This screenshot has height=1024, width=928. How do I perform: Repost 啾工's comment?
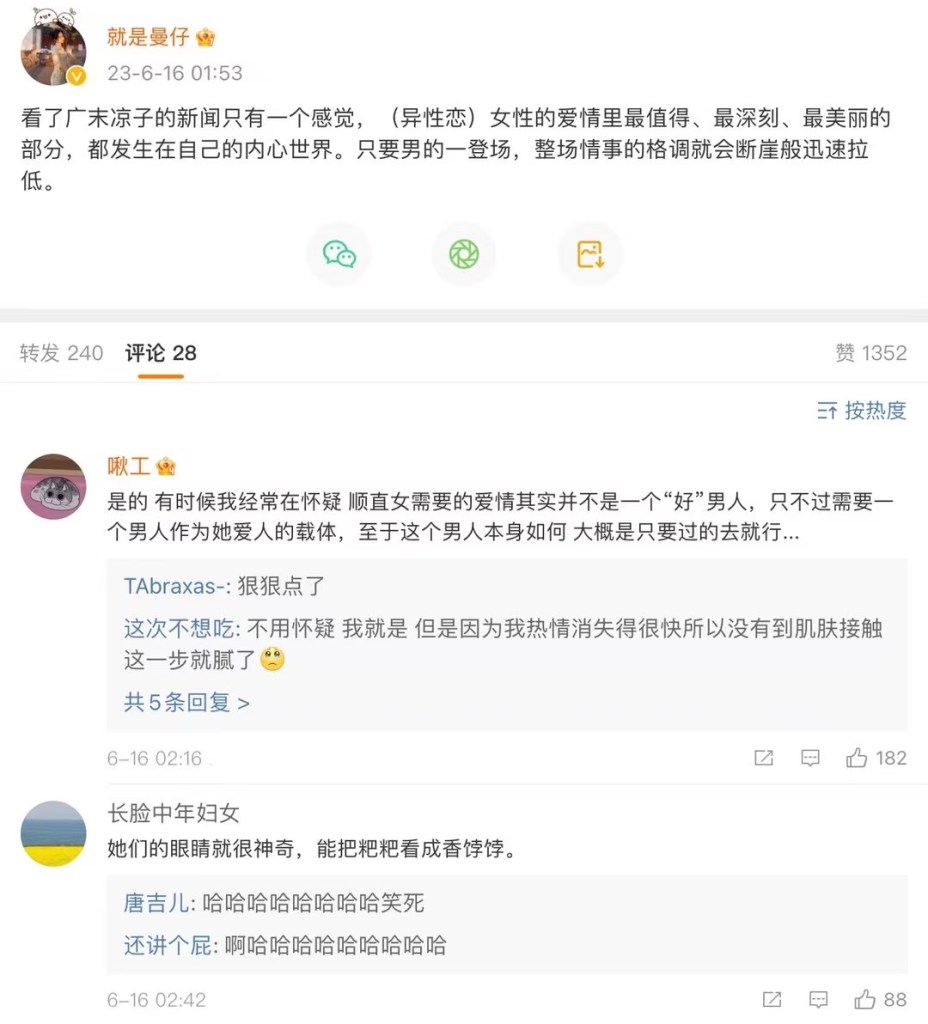[x=764, y=758]
